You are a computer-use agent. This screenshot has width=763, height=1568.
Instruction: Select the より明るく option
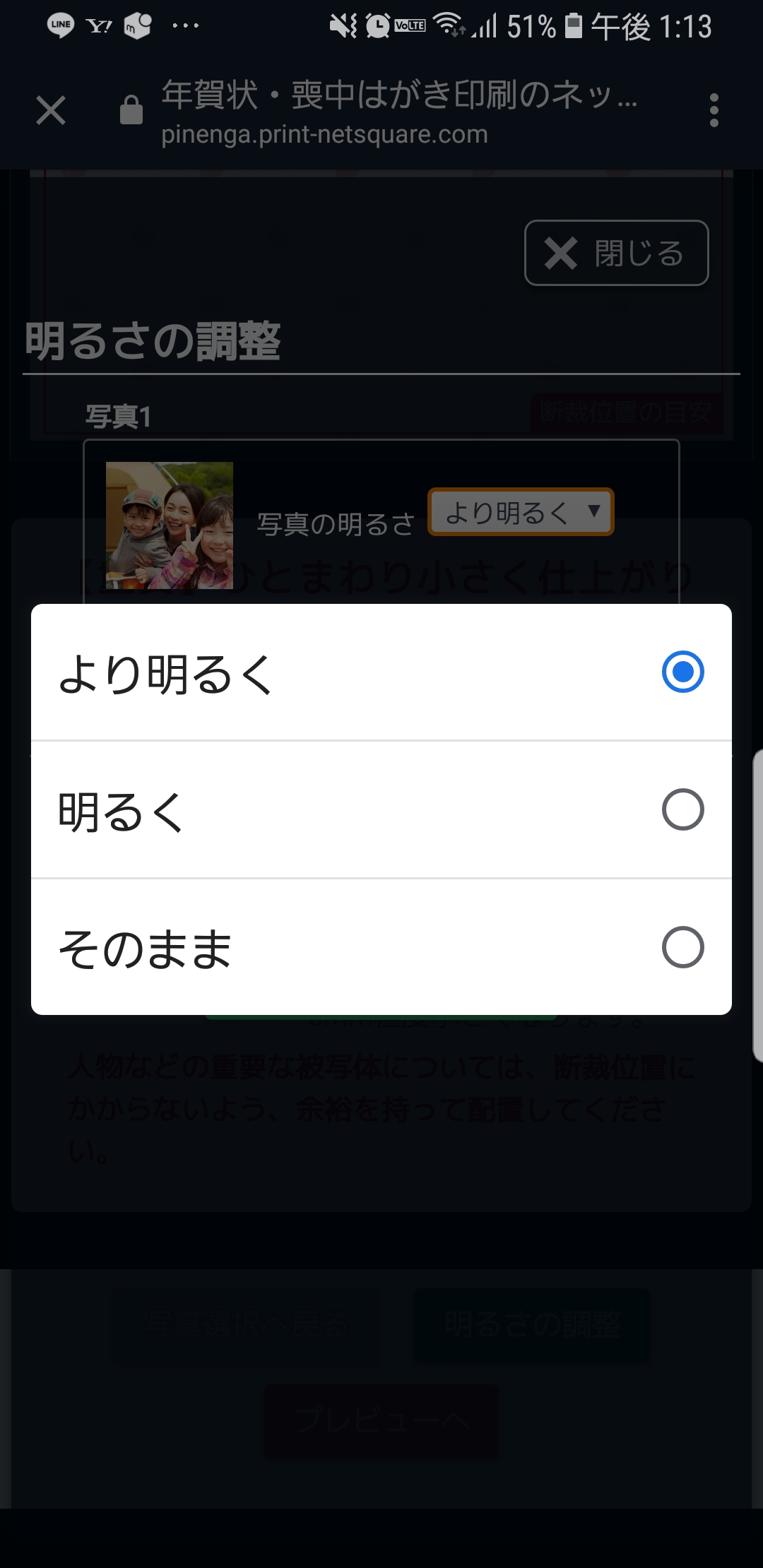tap(381, 672)
